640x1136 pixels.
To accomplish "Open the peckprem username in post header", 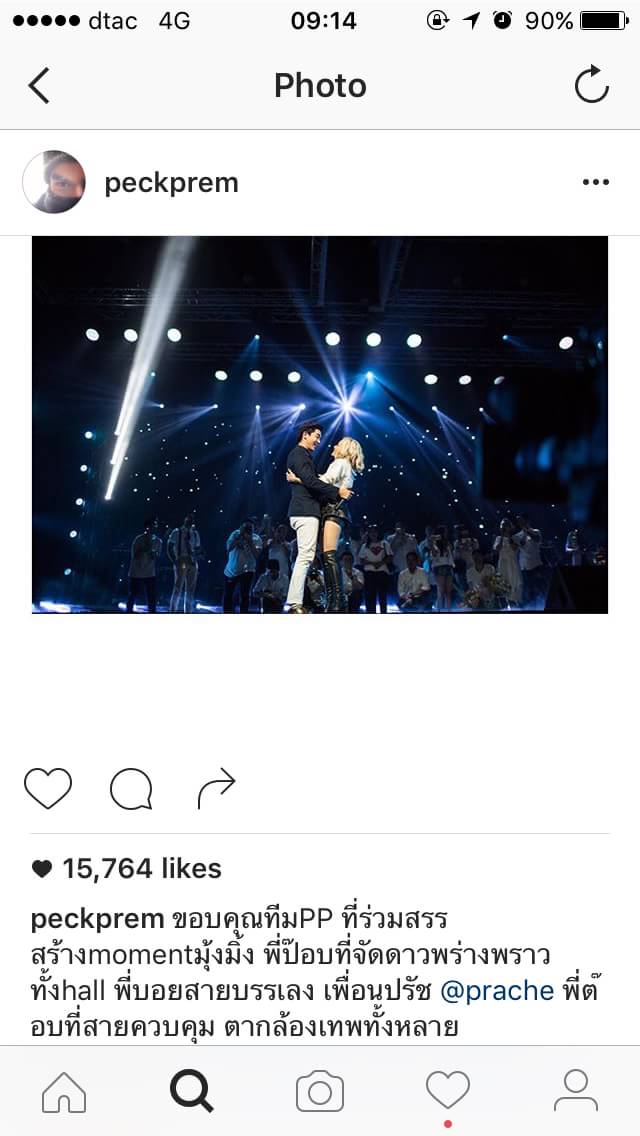I will coord(171,183).
